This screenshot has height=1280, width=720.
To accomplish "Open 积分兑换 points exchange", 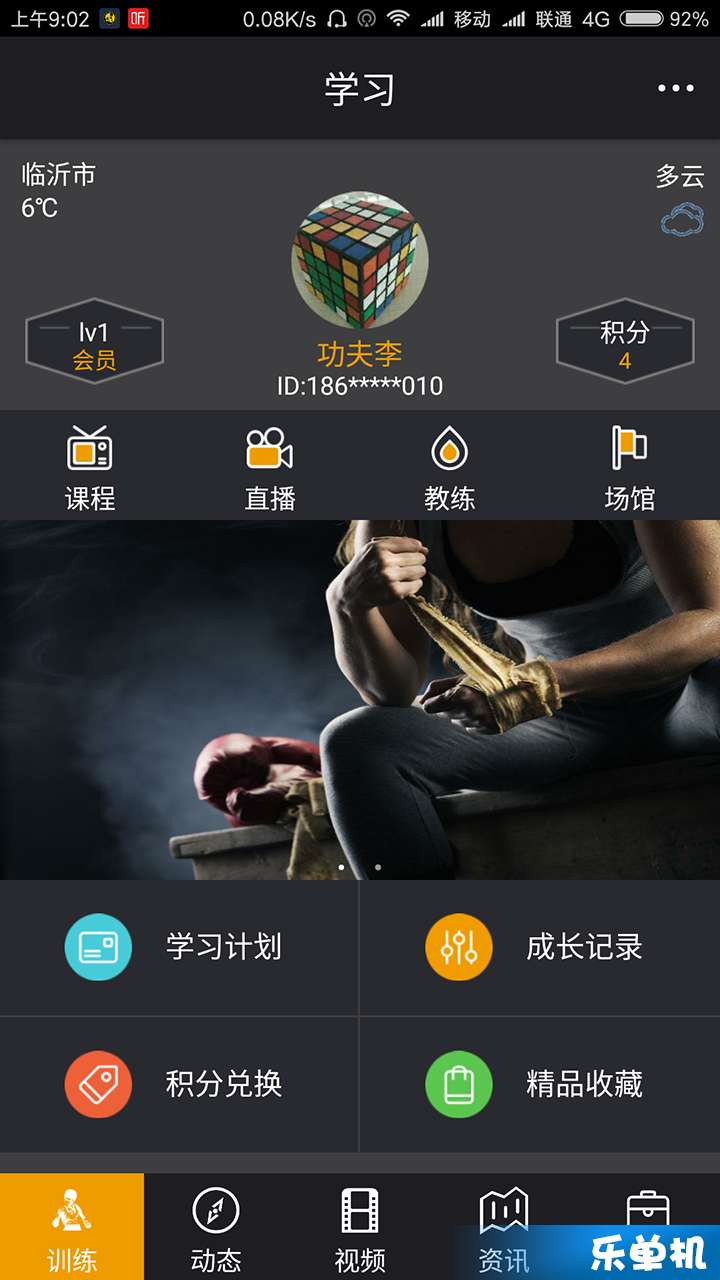I will click(180, 1084).
